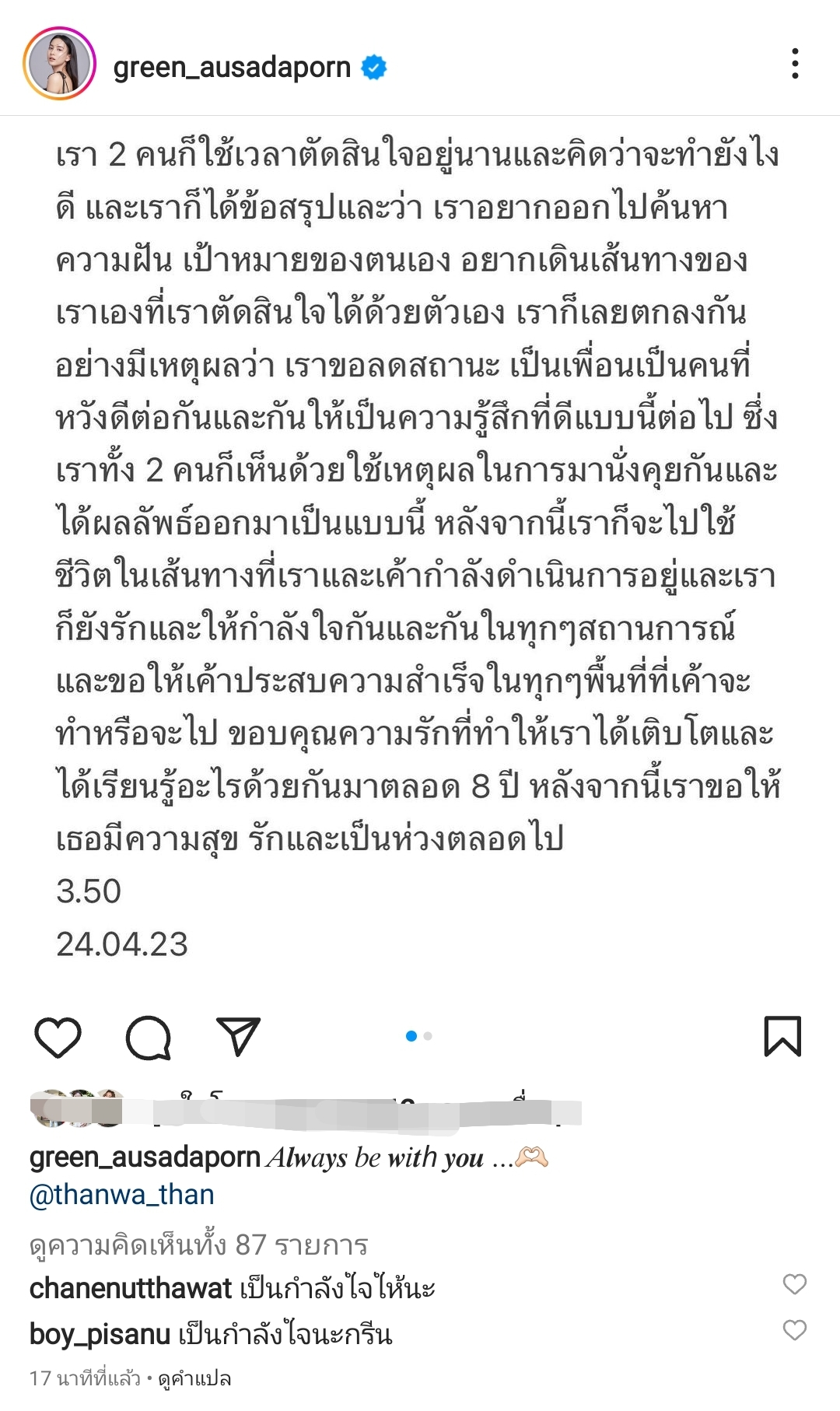This screenshot has height=1411, width=840.
Task: Open chanenutthawat's profile from the comment
Action: click(131, 1289)
